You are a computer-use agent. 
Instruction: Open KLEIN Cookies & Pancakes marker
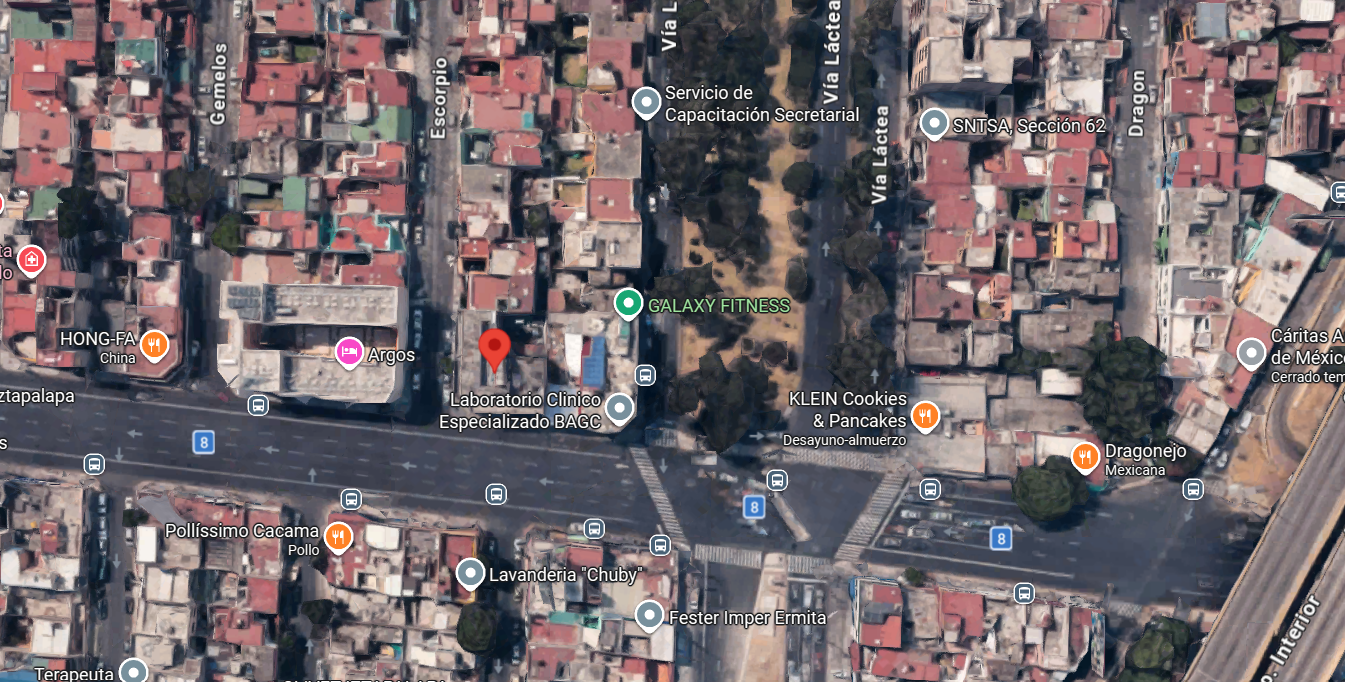[x=925, y=416]
